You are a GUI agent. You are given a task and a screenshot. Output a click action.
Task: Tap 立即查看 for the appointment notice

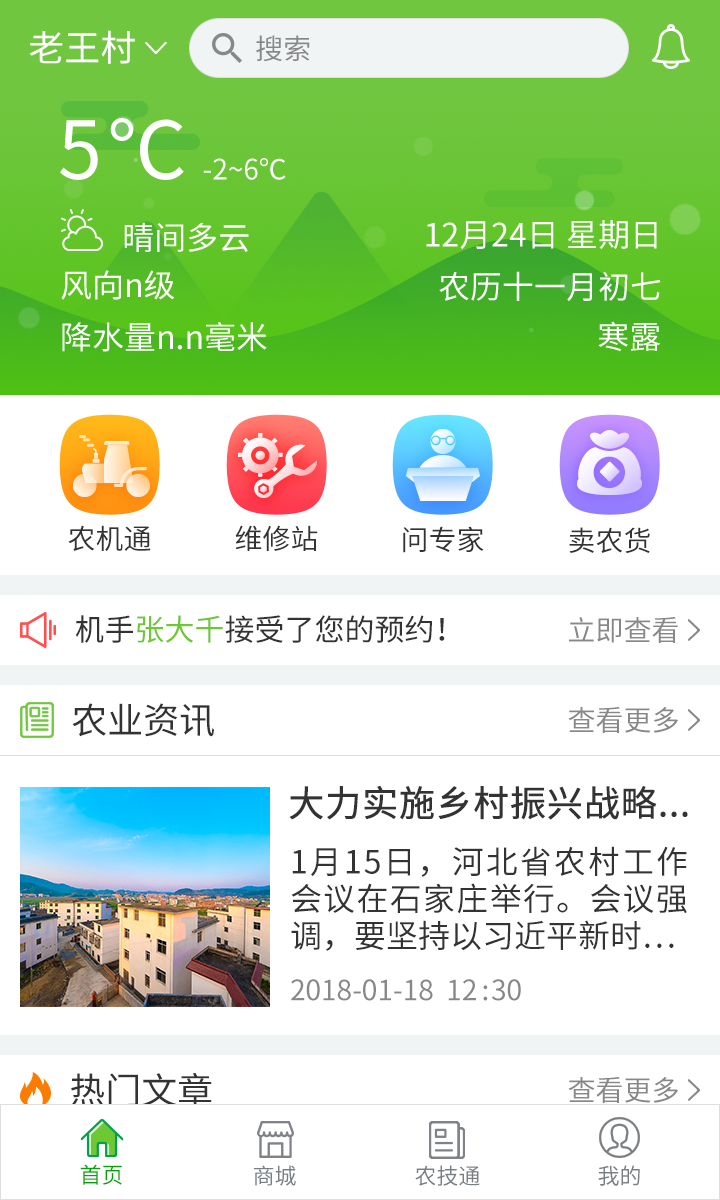[x=634, y=630]
